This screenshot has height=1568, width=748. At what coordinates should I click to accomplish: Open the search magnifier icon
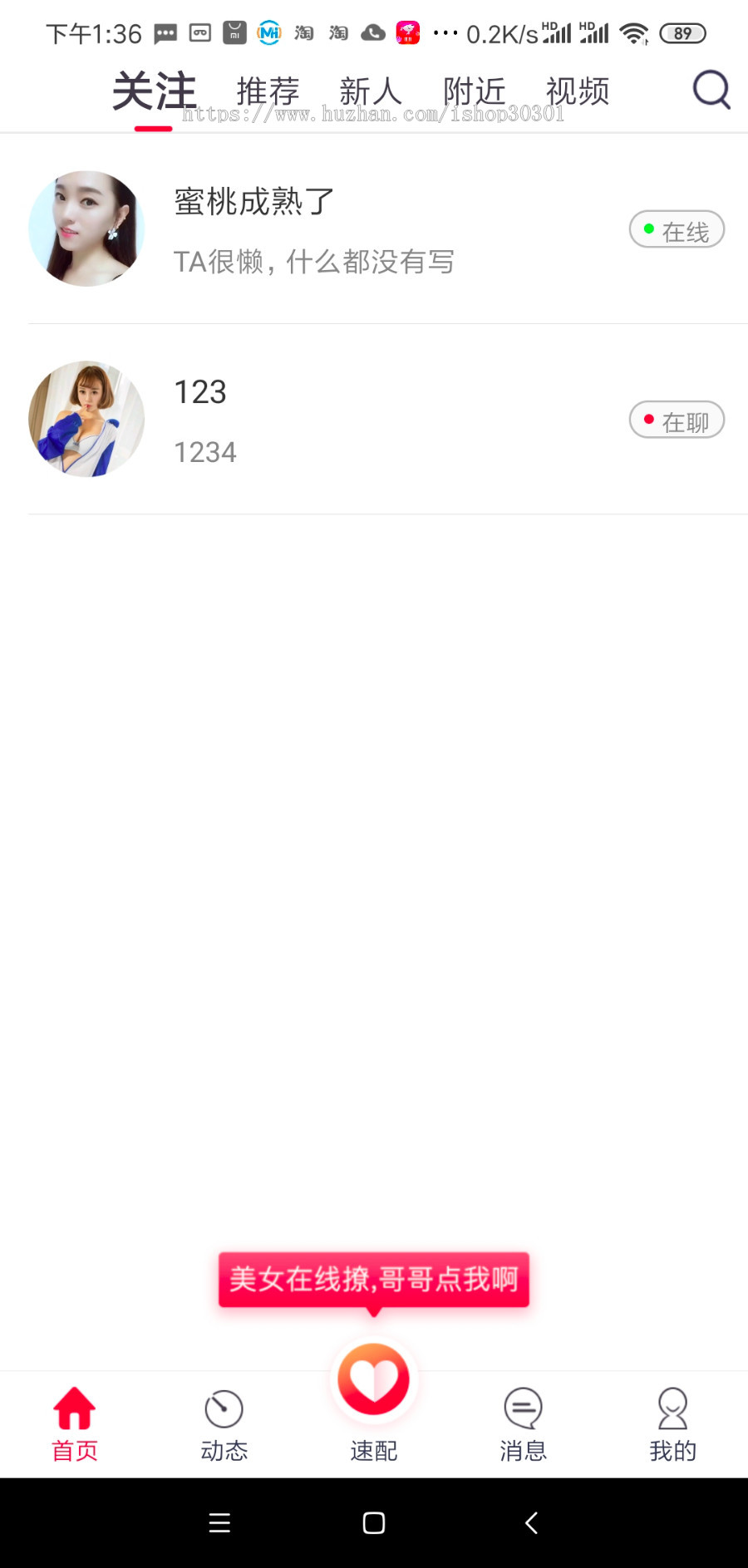tap(711, 90)
